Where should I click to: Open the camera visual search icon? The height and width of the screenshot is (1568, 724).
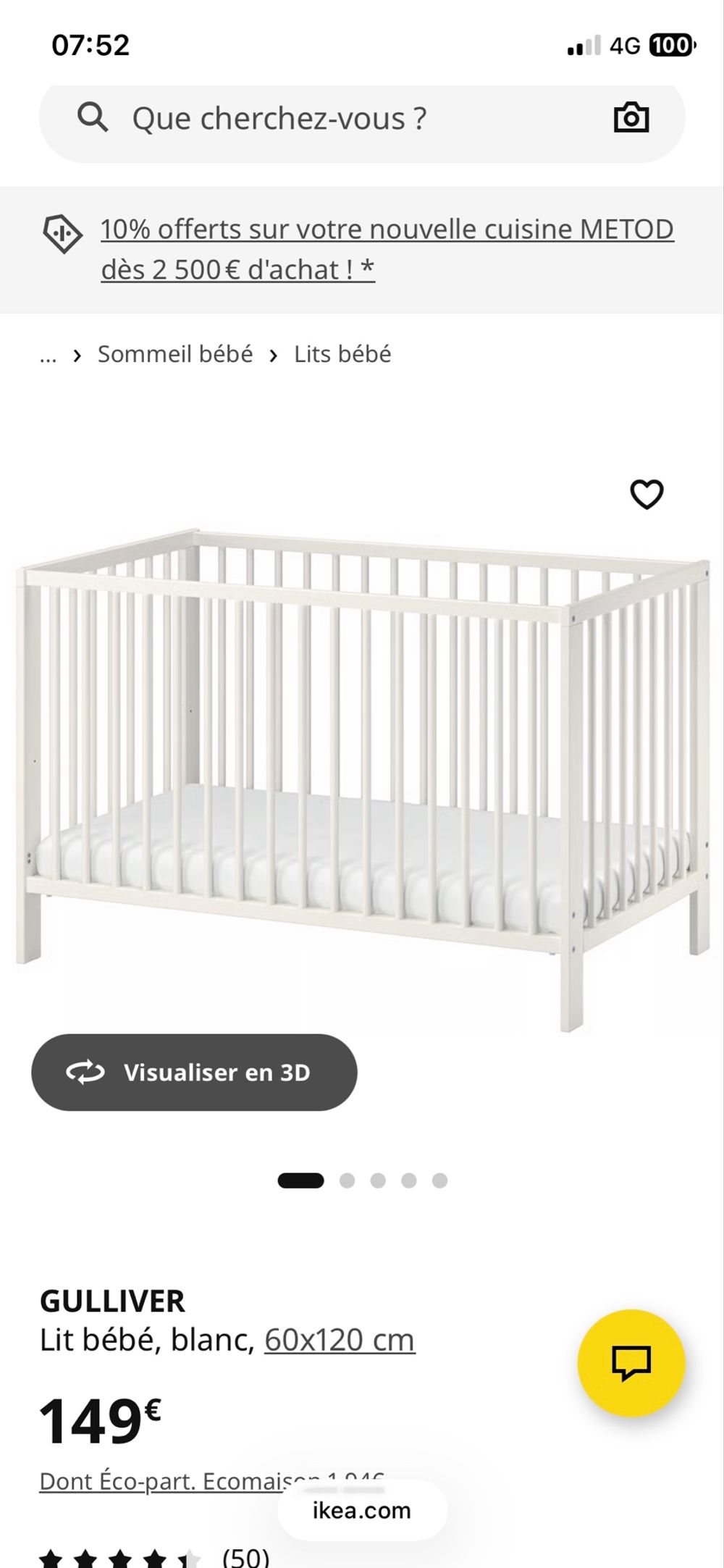pyautogui.click(x=631, y=117)
